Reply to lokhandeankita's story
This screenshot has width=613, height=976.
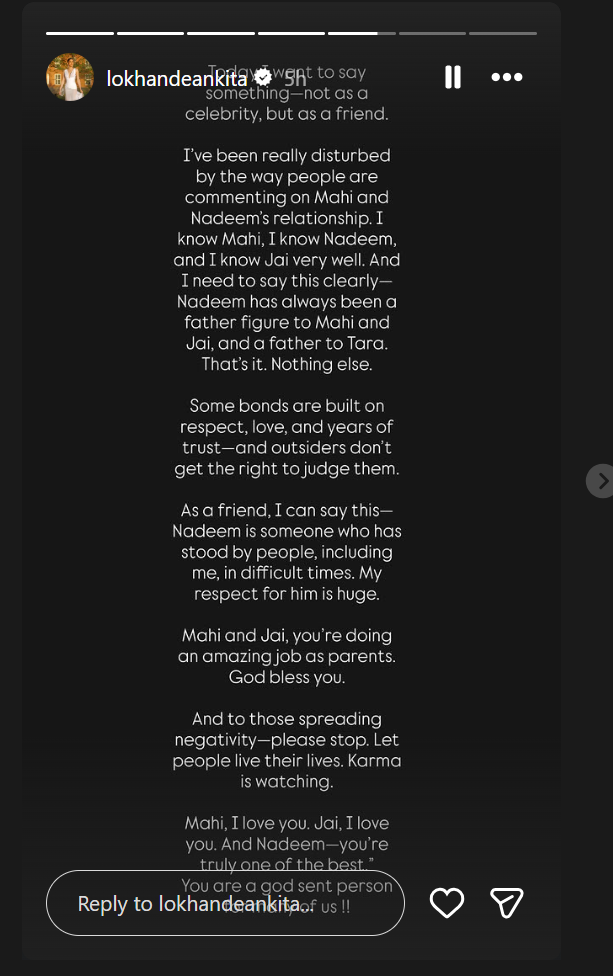225,903
